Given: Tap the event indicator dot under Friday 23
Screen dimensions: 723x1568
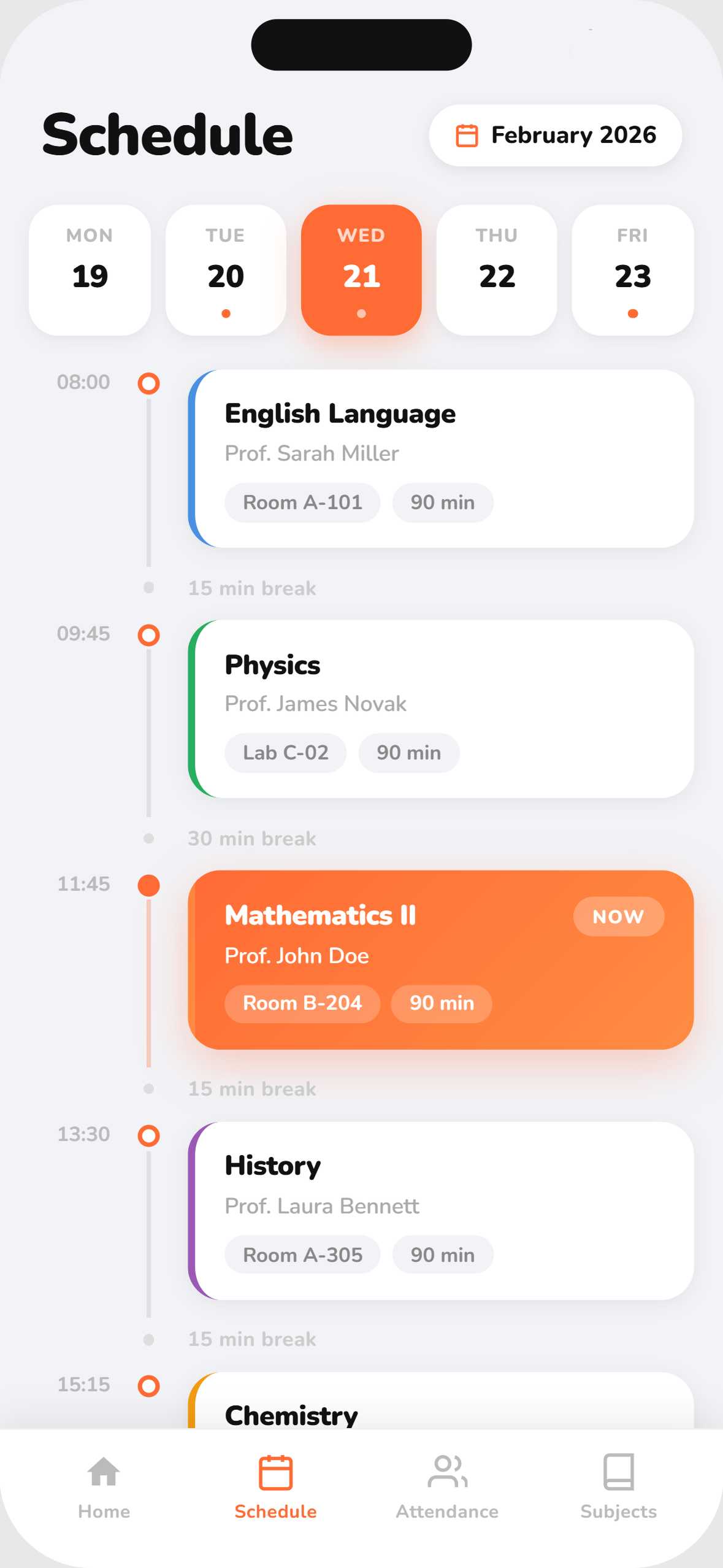Looking at the screenshot, I should coord(632,313).
